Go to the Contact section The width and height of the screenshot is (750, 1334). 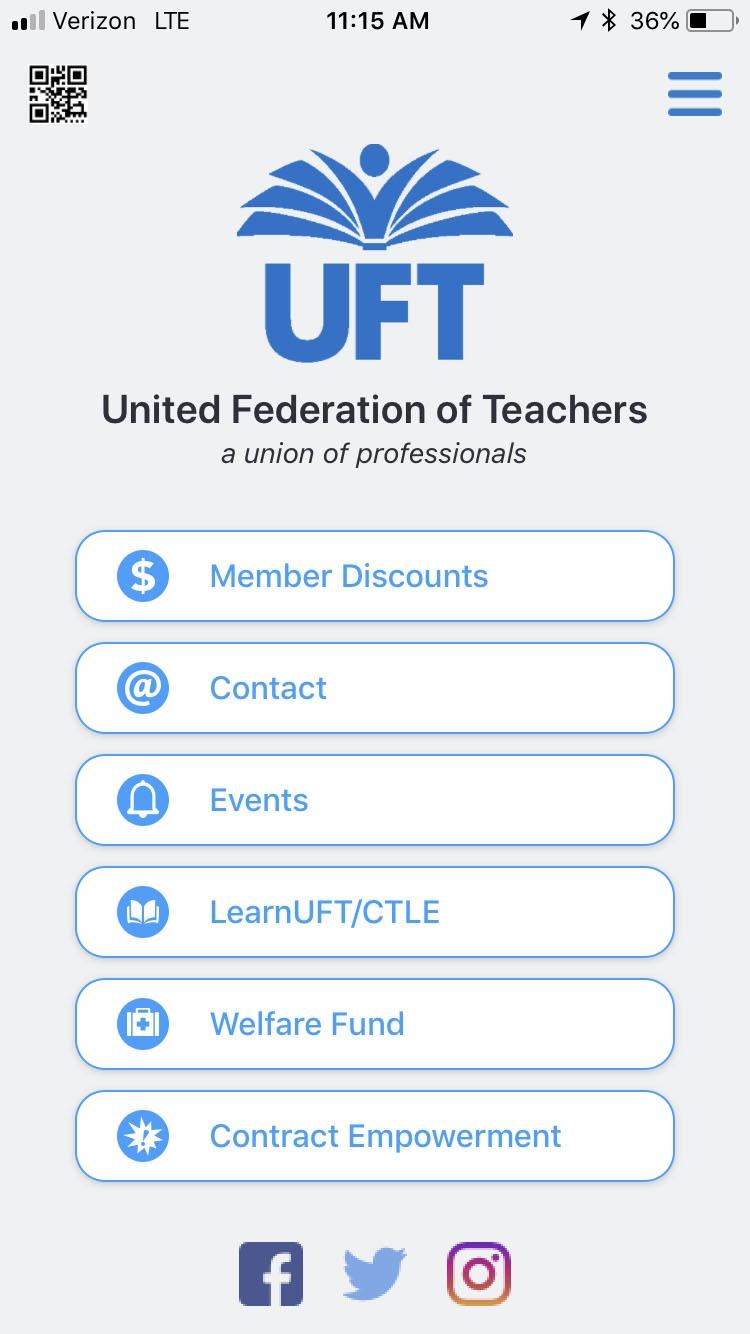pyautogui.click(x=375, y=688)
